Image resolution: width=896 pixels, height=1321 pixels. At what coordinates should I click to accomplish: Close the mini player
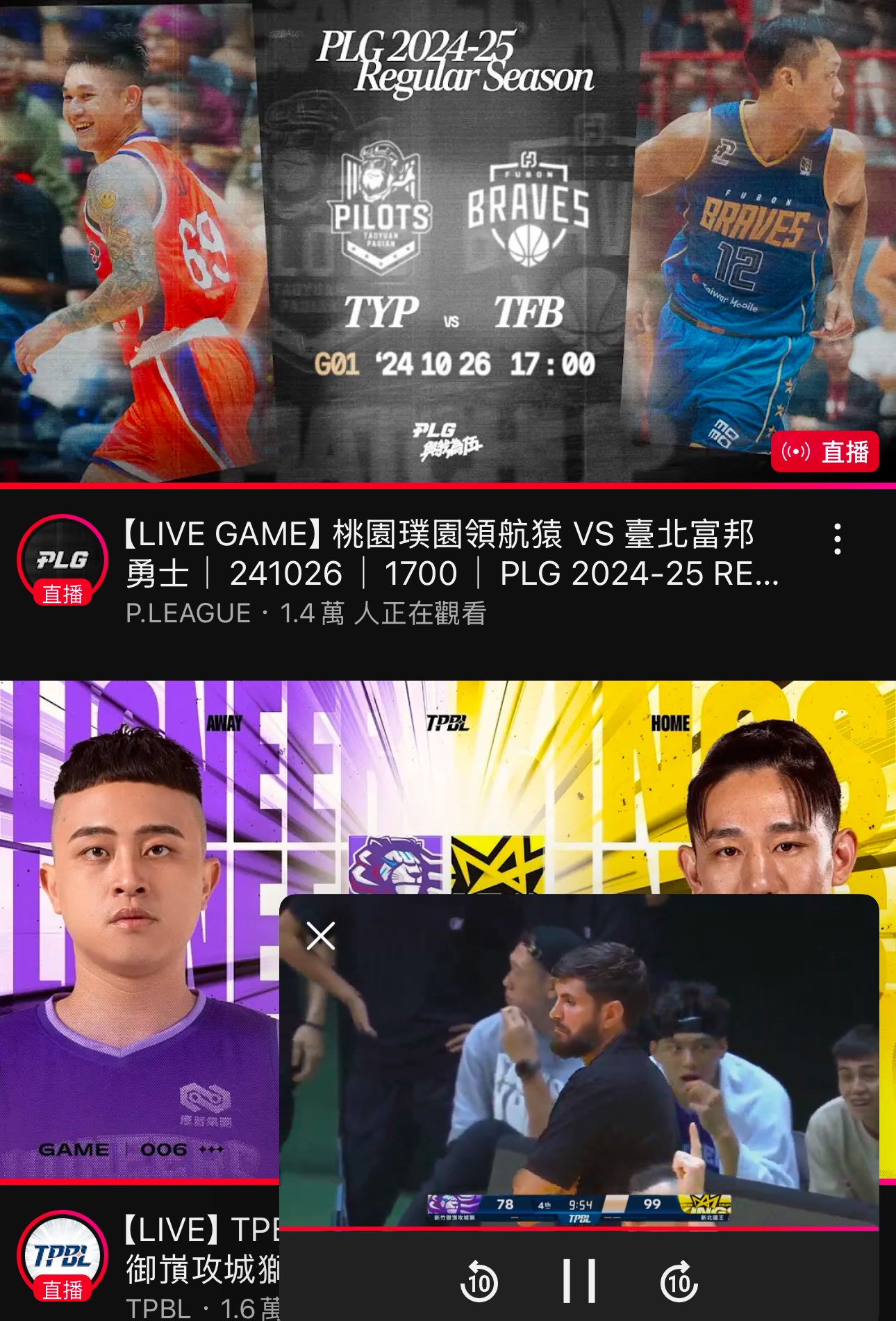[321, 936]
